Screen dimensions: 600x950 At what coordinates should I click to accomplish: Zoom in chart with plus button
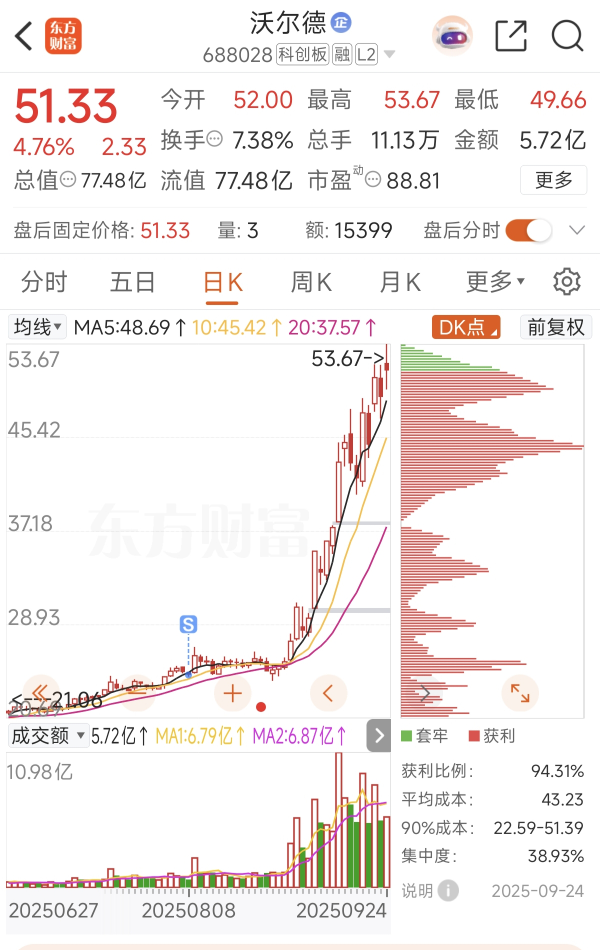pyautogui.click(x=233, y=692)
